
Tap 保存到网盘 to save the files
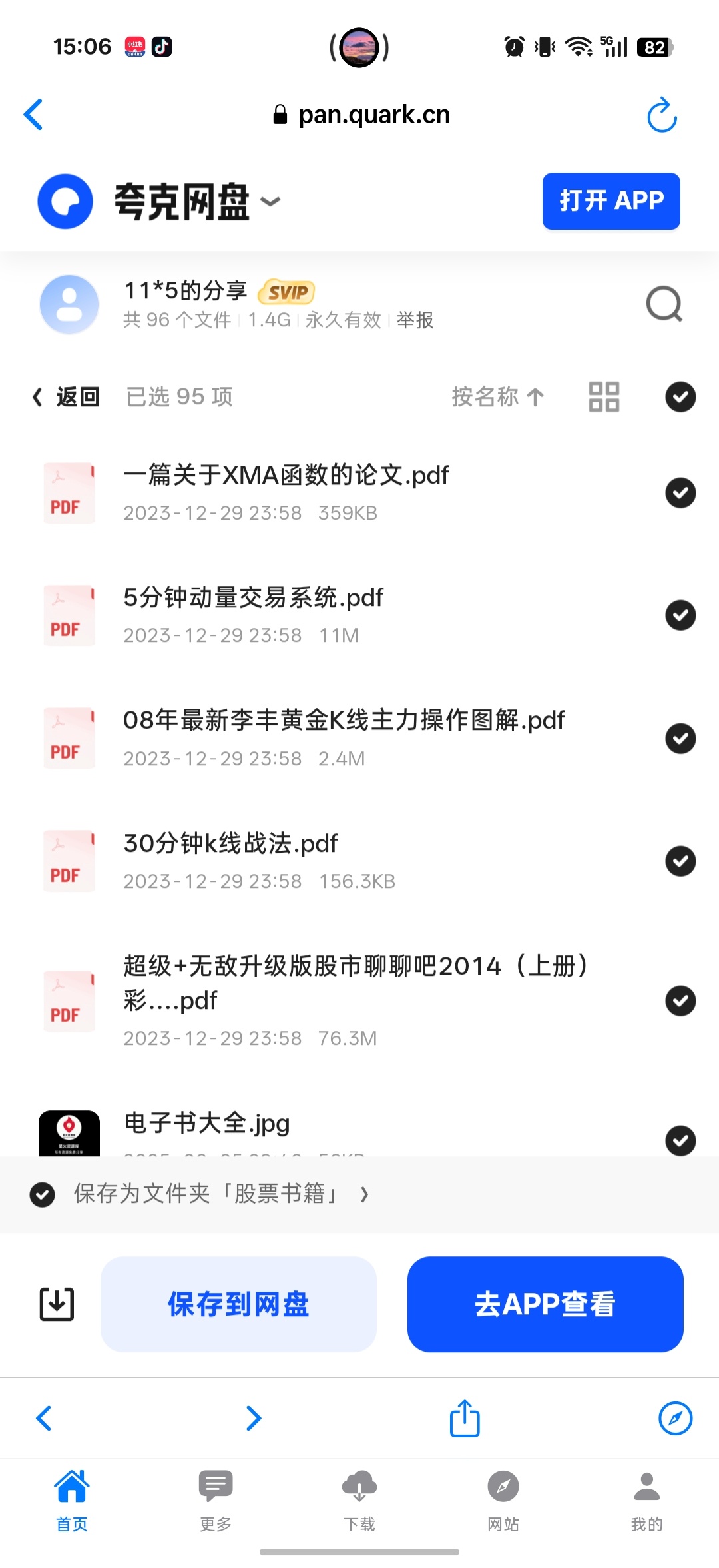click(x=238, y=1304)
